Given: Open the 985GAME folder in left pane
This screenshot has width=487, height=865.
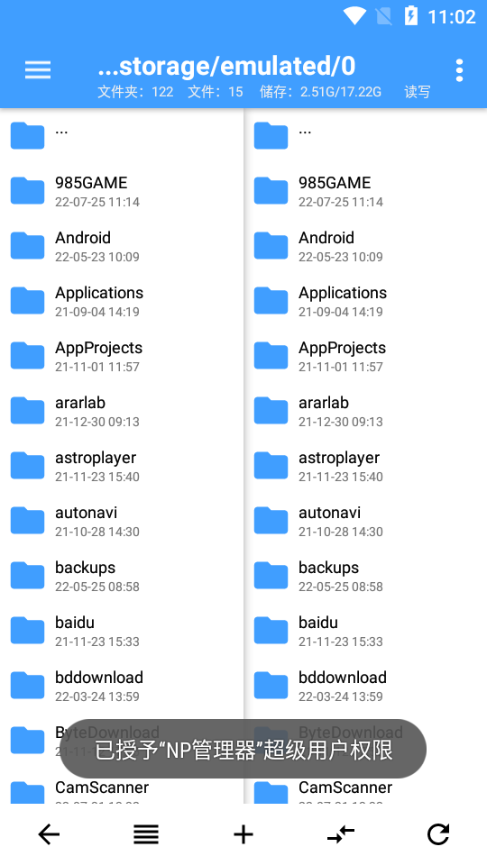Looking at the screenshot, I should click(121, 191).
